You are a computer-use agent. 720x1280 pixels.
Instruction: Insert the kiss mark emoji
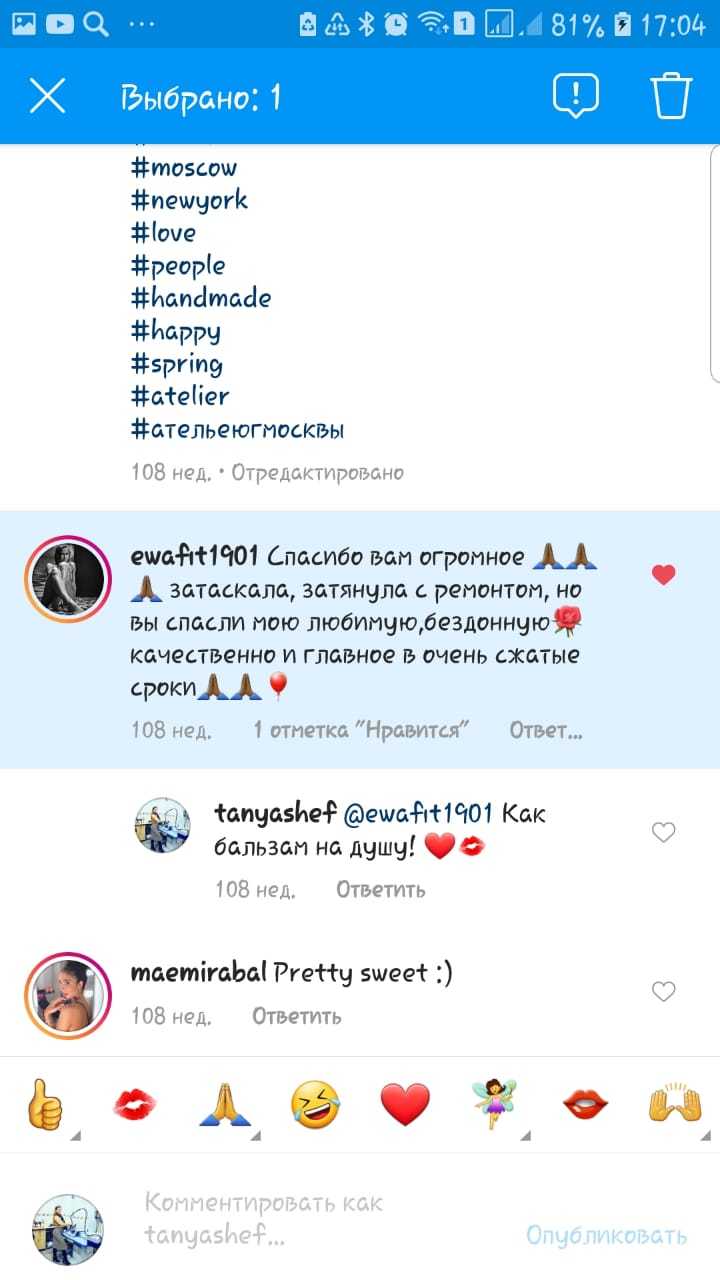pos(134,1105)
